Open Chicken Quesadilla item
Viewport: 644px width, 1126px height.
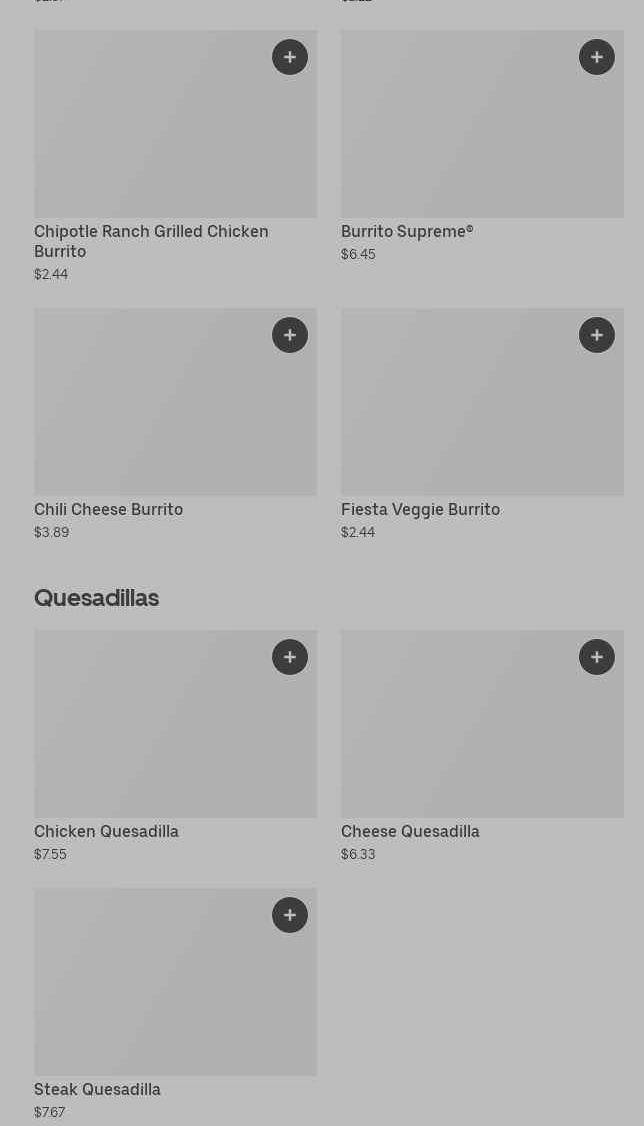coord(106,831)
